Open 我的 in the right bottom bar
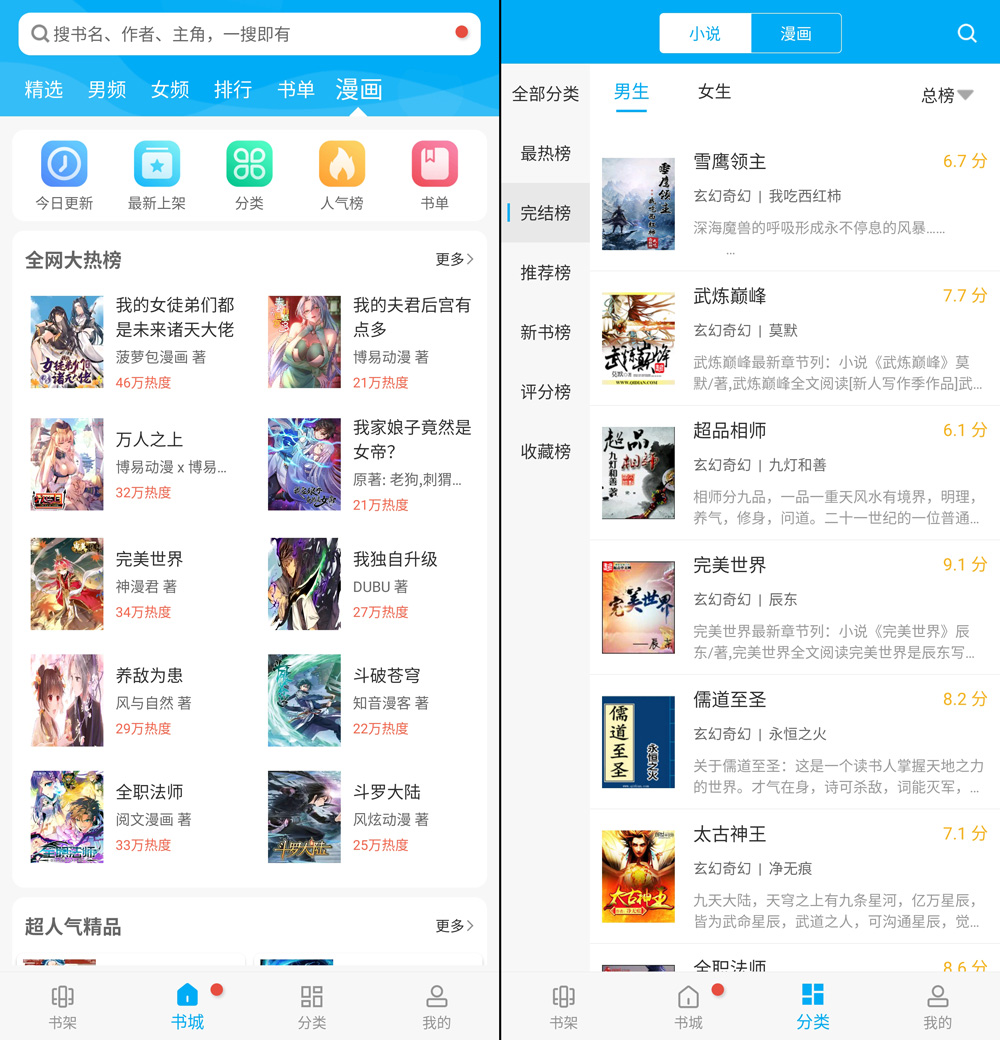The width and height of the screenshot is (1000, 1040). click(937, 1007)
